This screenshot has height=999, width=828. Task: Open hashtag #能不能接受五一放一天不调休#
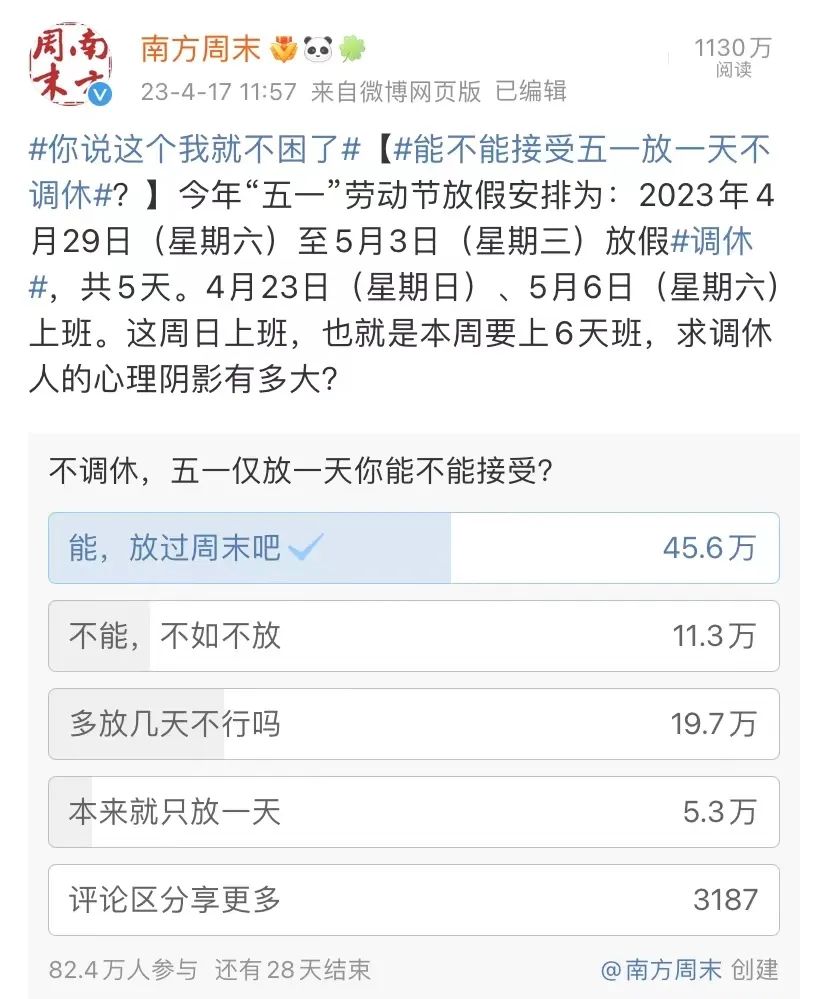[x=583, y=151]
